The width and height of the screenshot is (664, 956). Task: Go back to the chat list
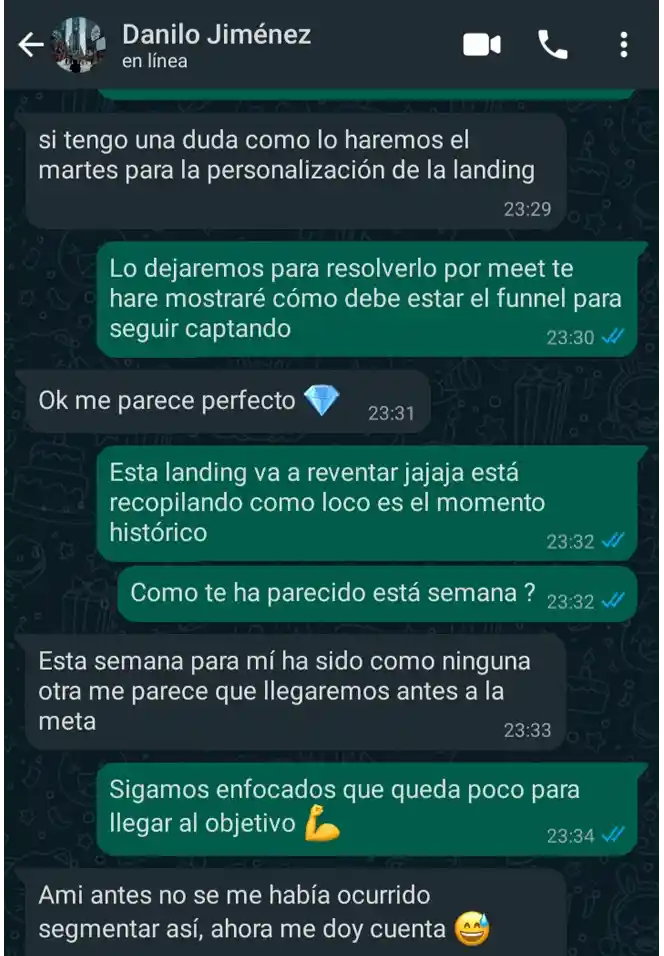(30, 45)
